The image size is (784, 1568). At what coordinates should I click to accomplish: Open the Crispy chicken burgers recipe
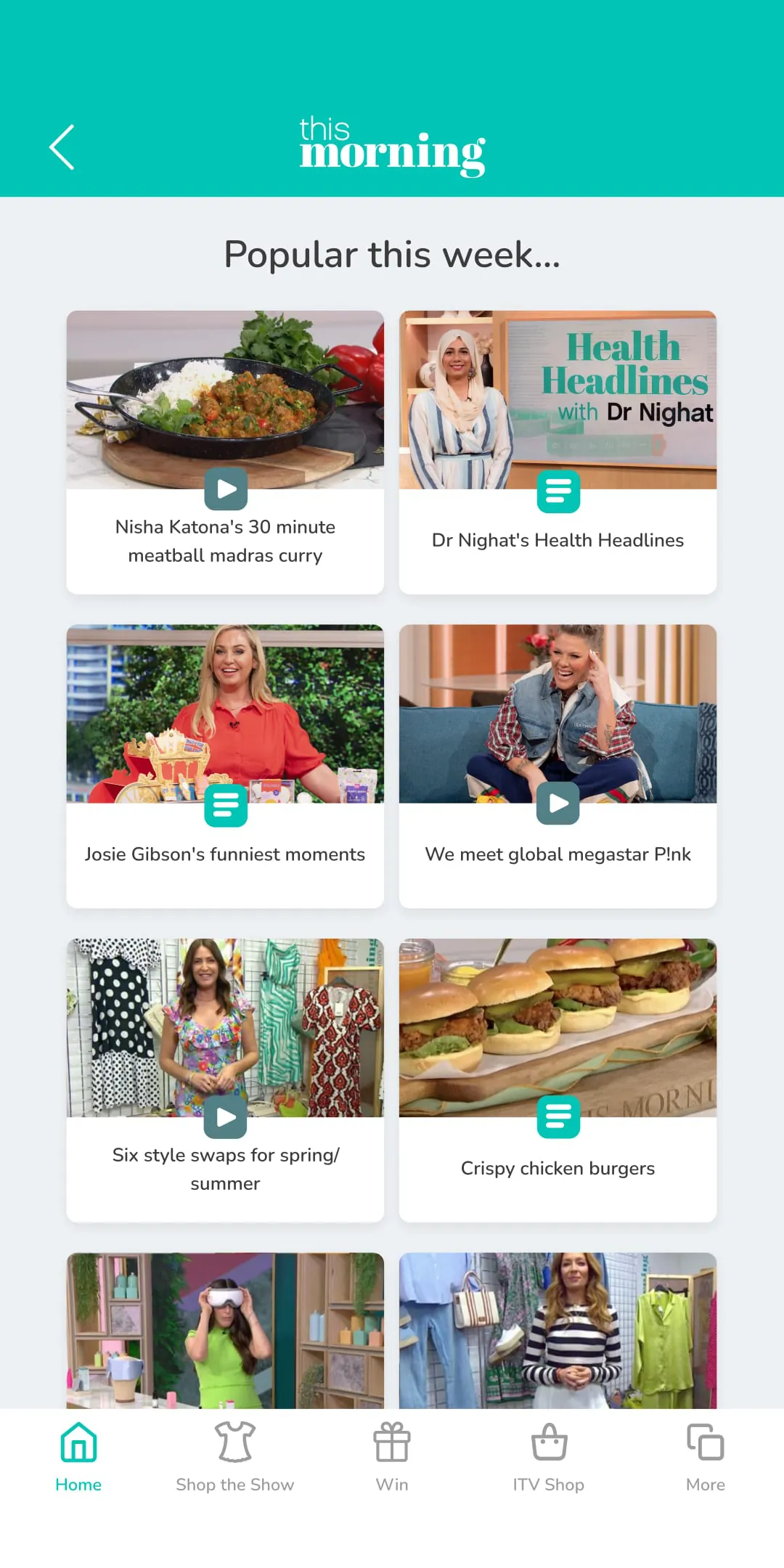pos(558,1079)
